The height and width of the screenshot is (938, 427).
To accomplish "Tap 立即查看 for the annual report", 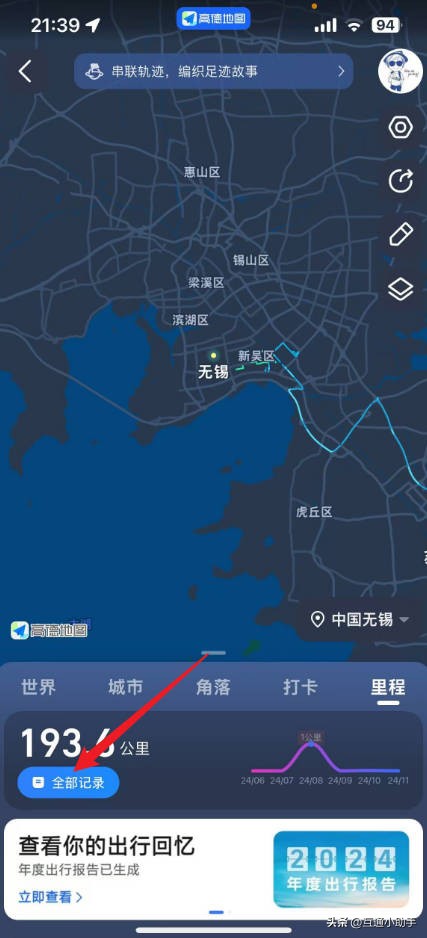I will pos(50,897).
